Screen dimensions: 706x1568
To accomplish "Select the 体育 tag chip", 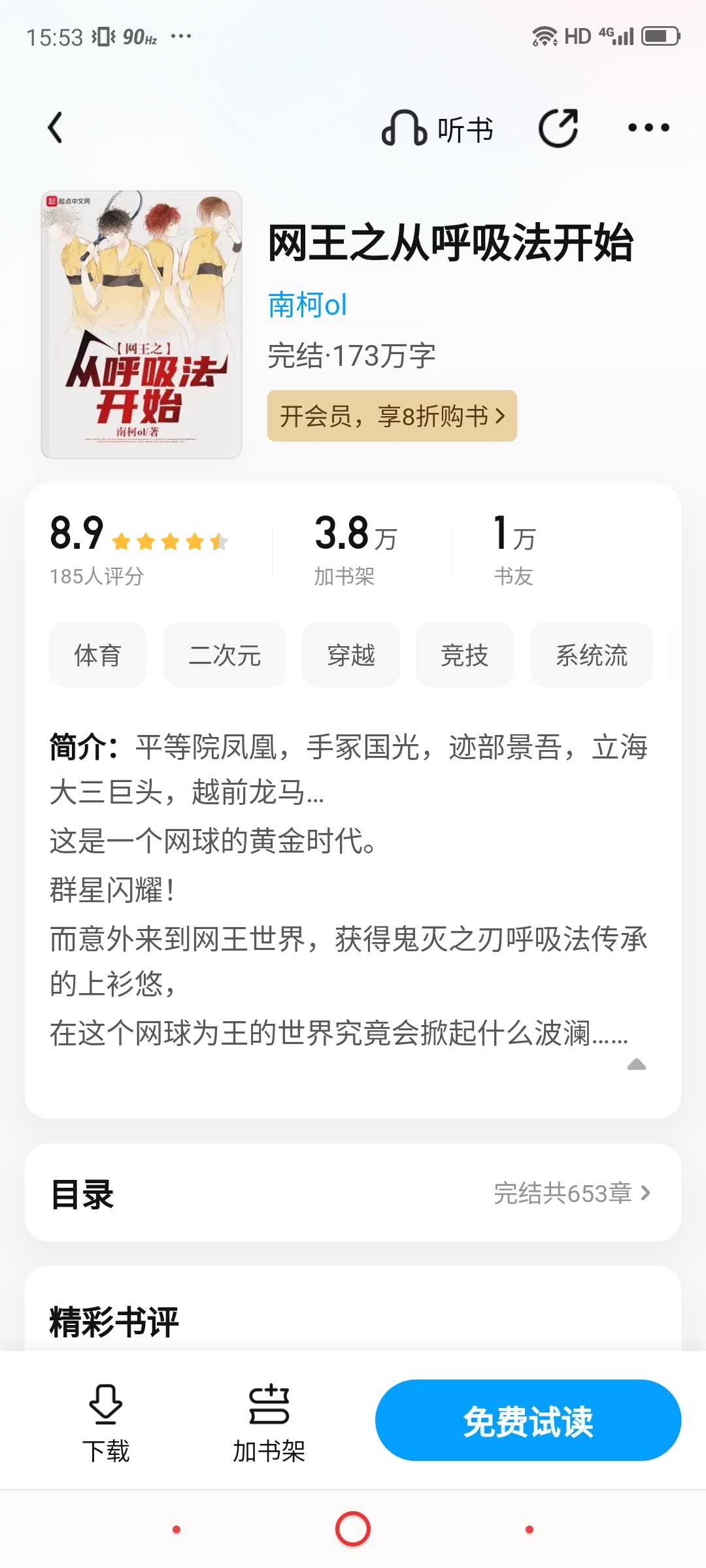I will coord(97,655).
